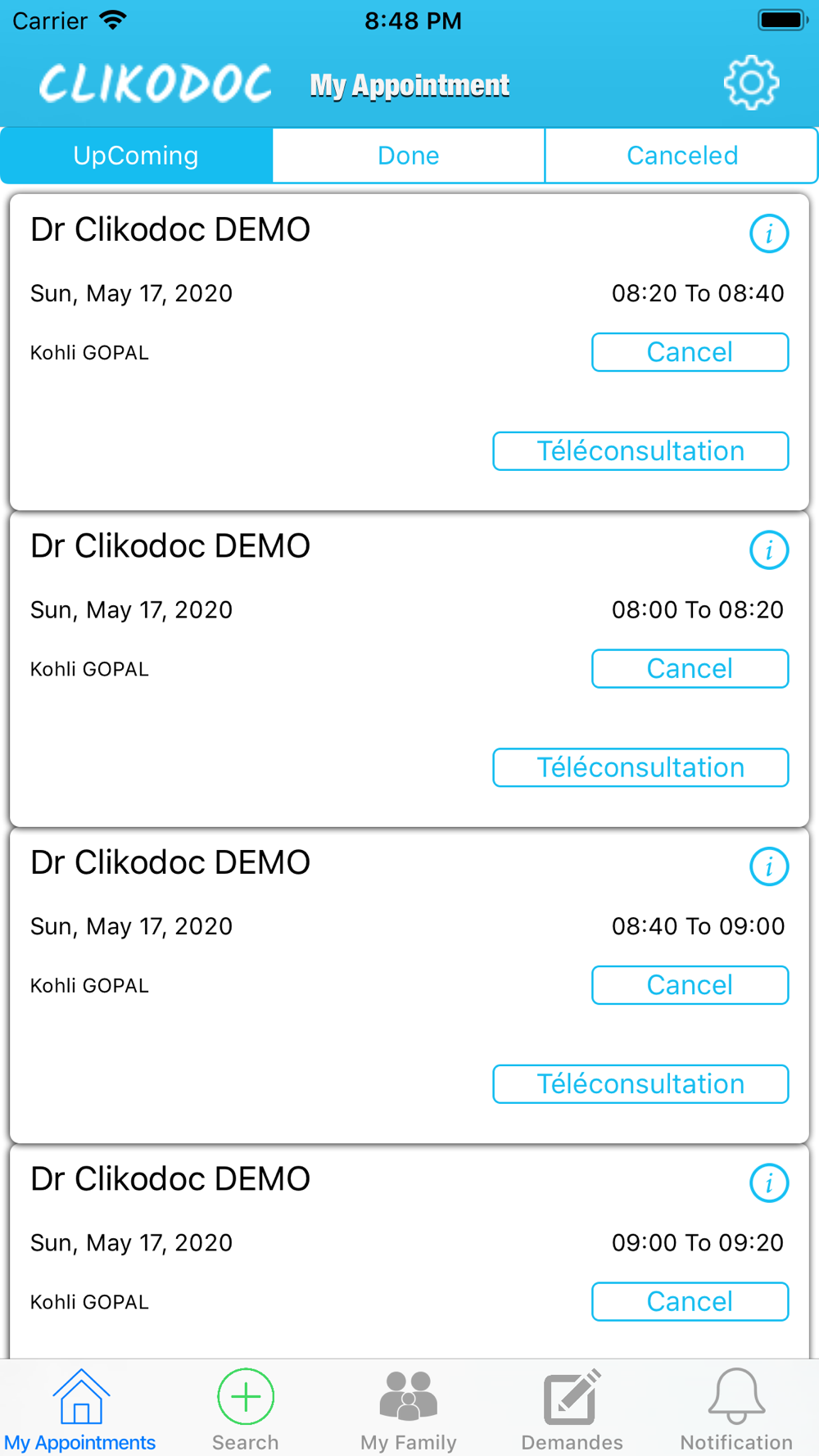This screenshot has width=819, height=1456.
Task: Go to the Search tab
Action: 245,1409
